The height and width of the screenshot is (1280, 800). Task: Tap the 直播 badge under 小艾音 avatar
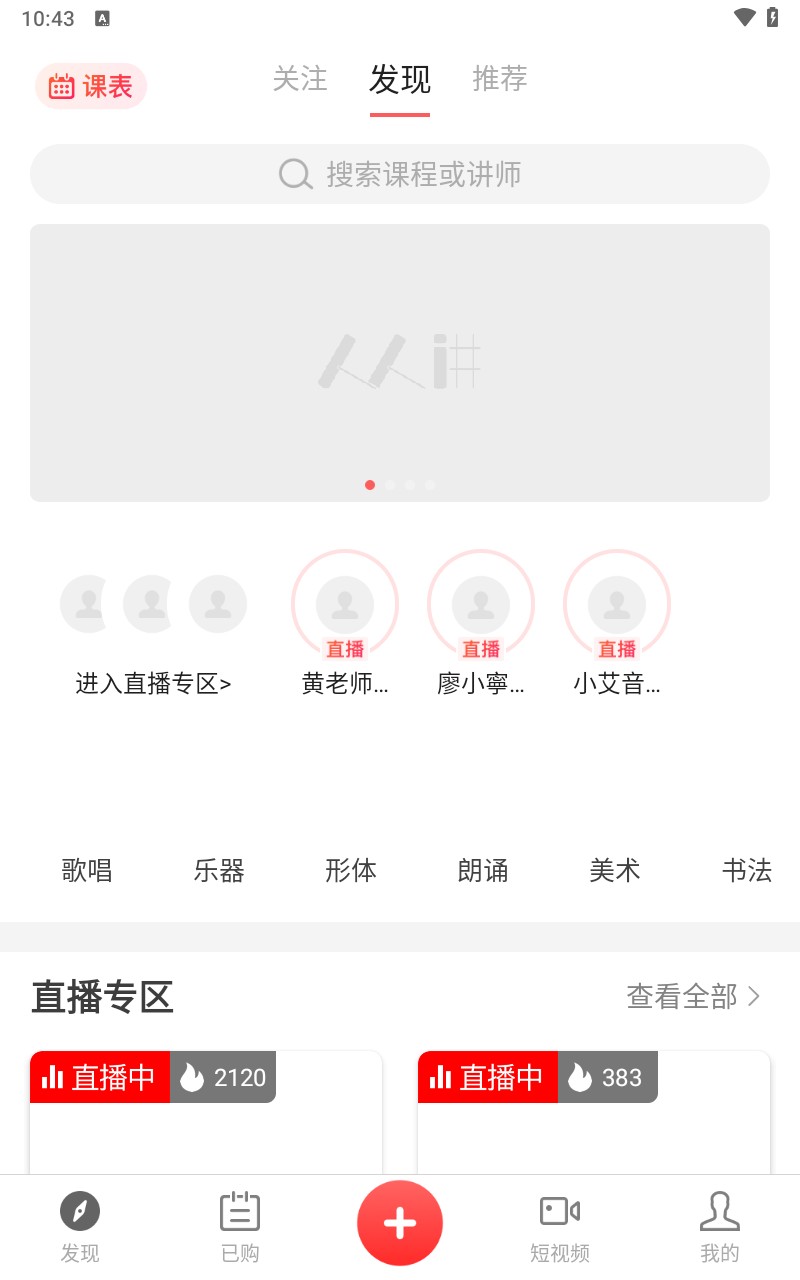[x=616, y=649]
